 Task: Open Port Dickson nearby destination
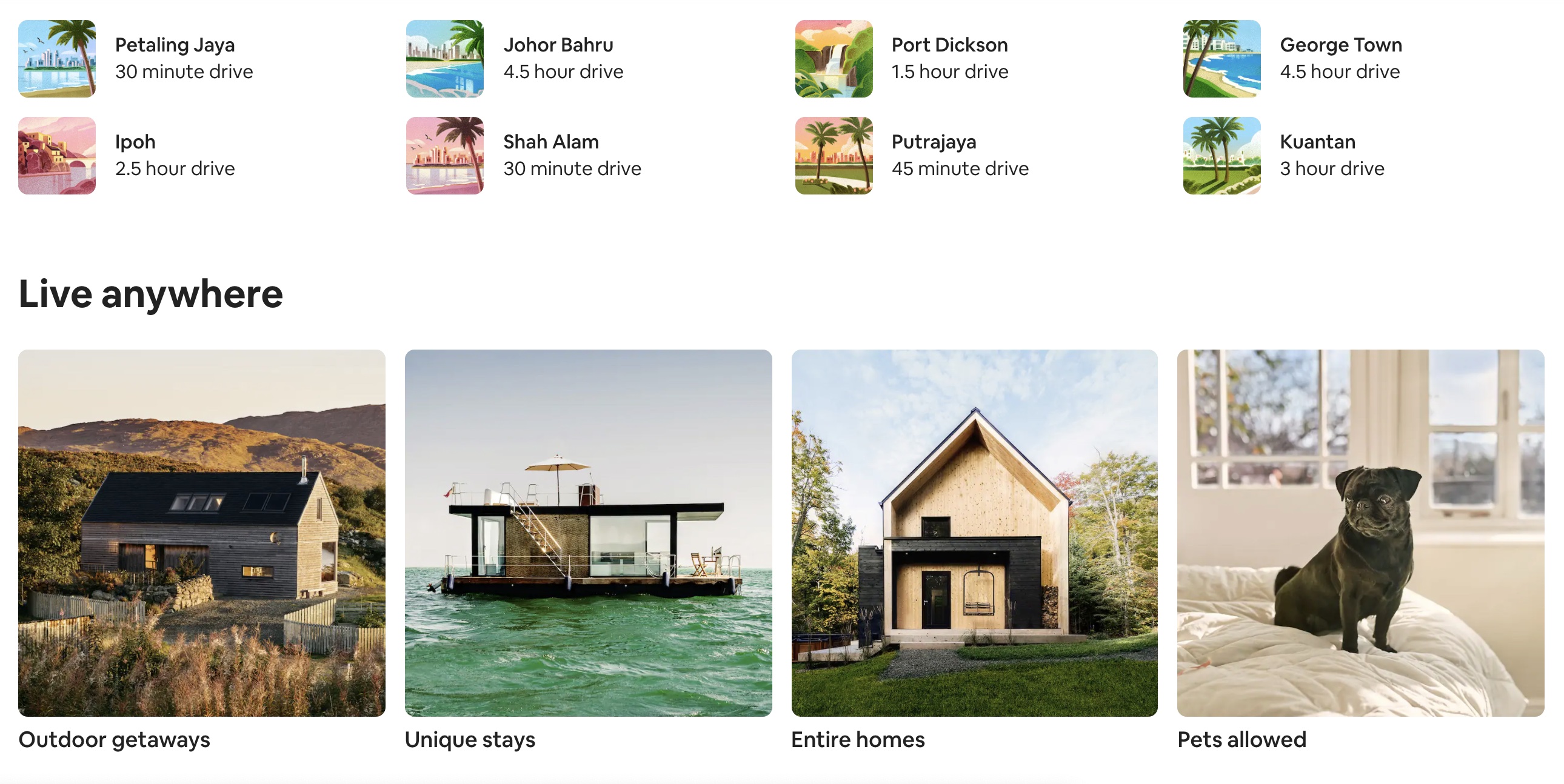948,58
